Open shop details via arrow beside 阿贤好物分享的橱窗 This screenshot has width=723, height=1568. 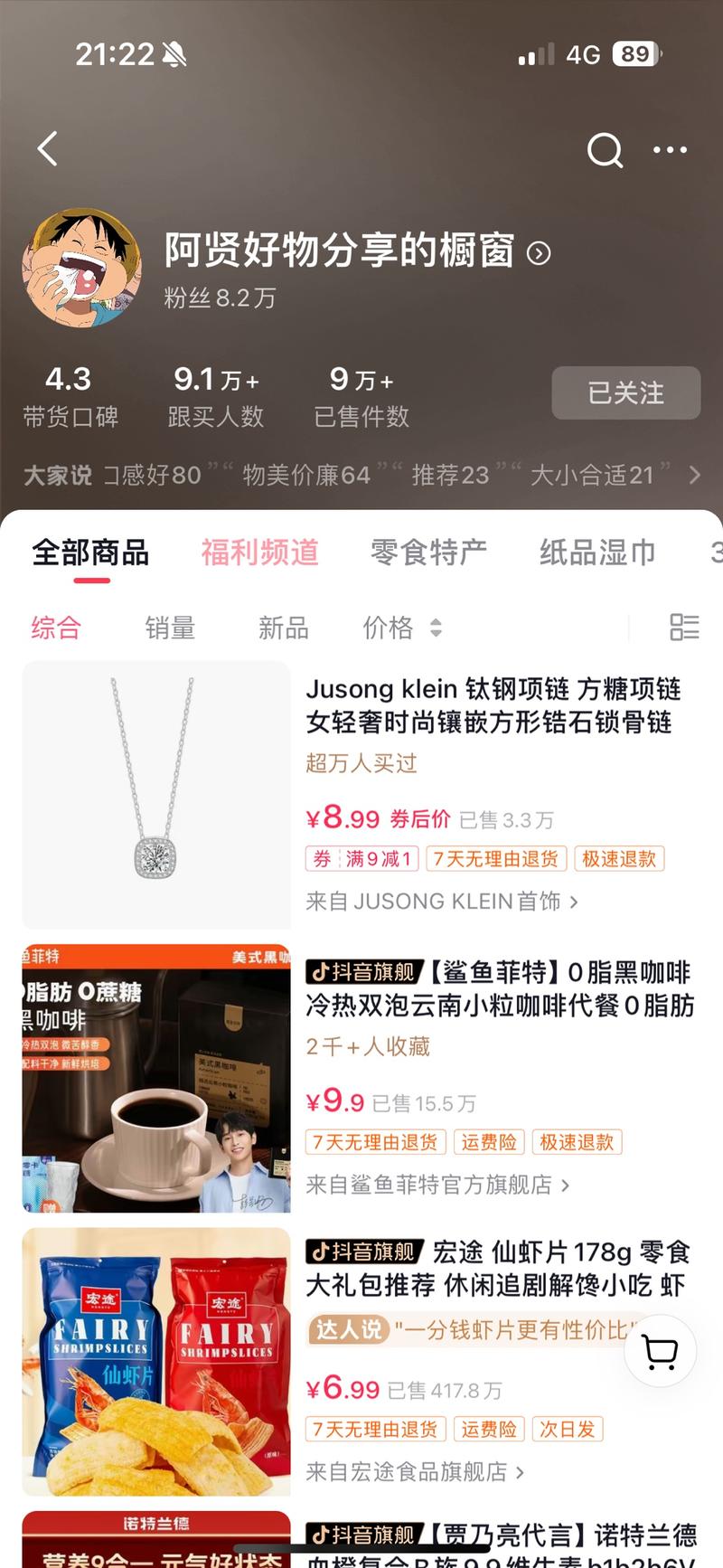(539, 254)
